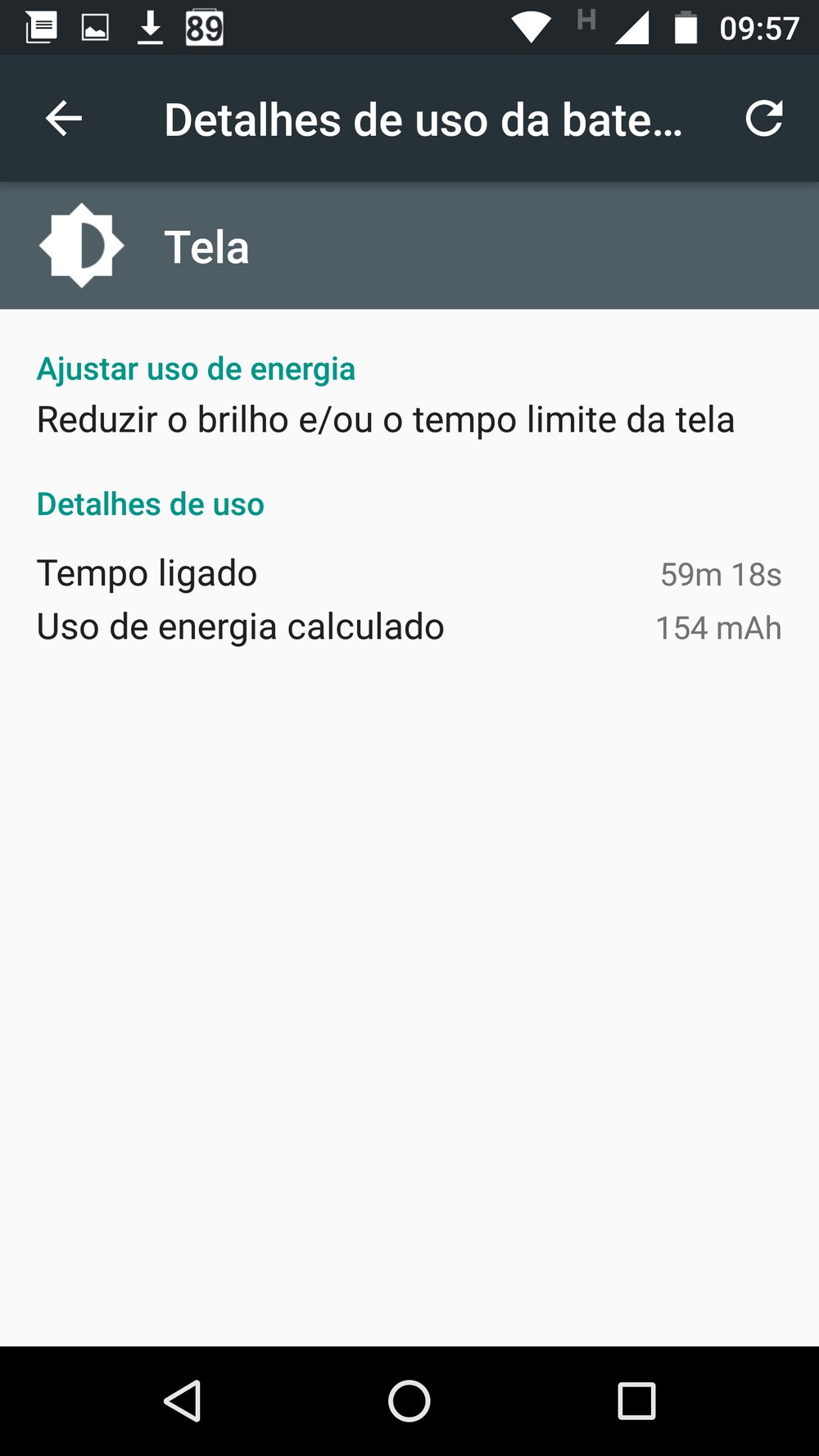Refresh the battery usage details
The height and width of the screenshot is (1456, 819).
(x=763, y=120)
